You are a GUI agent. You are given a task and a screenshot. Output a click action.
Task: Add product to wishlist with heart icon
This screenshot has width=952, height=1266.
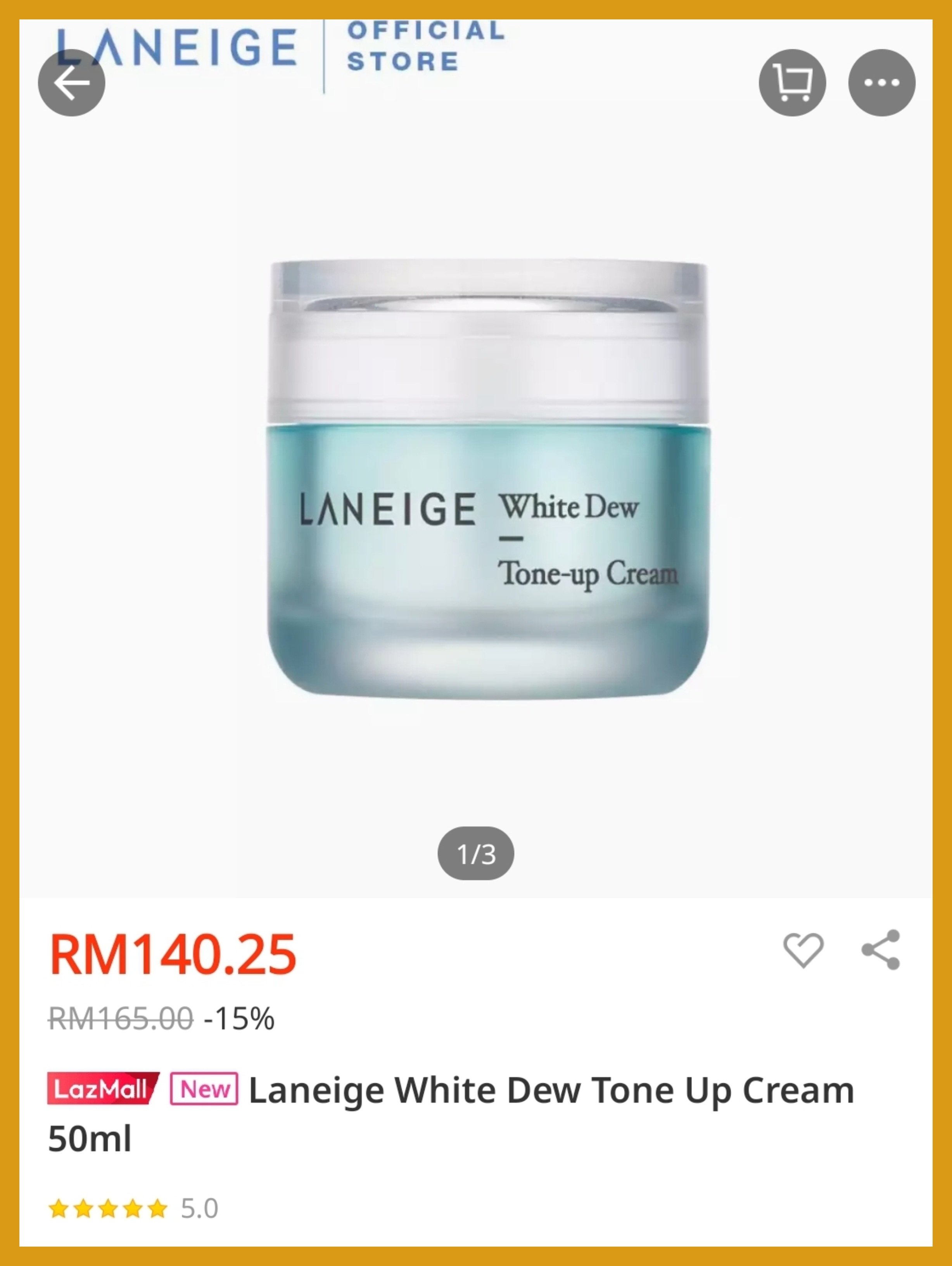[x=803, y=950]
